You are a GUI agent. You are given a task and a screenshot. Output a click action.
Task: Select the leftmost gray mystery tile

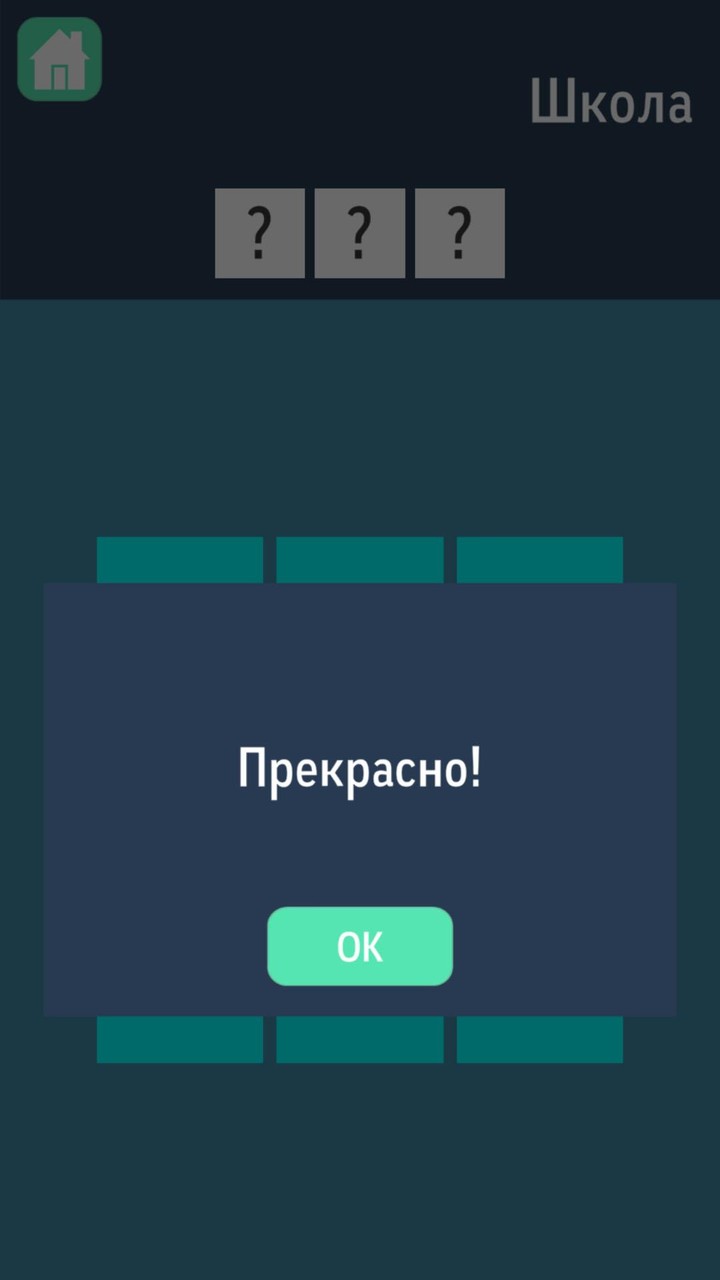coord(260,233)
